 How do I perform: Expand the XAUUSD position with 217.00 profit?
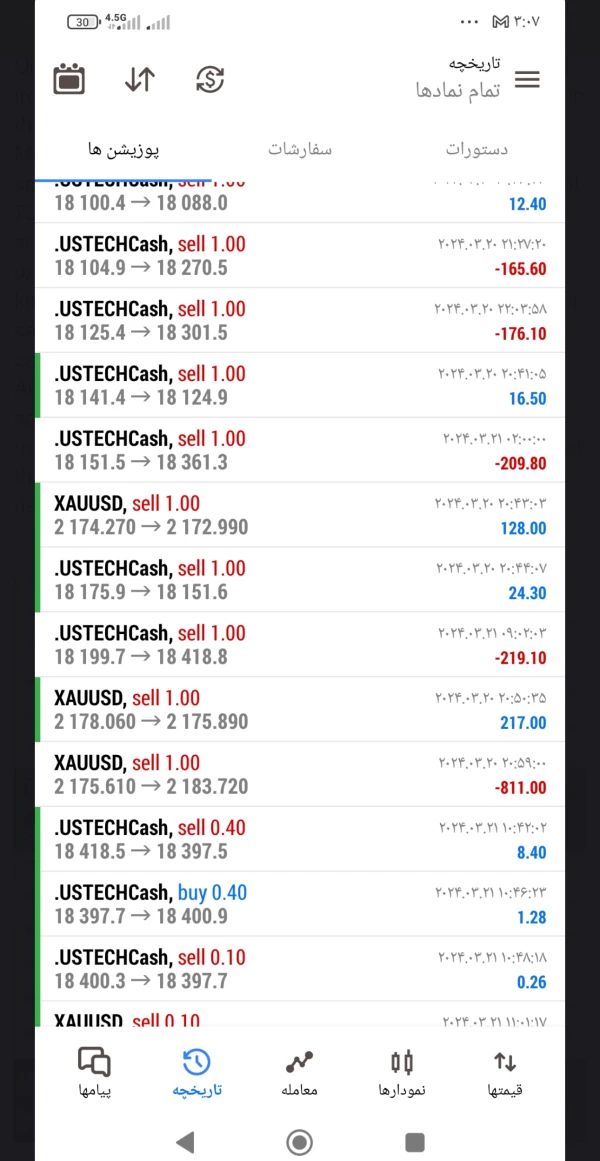click(300, 710)
